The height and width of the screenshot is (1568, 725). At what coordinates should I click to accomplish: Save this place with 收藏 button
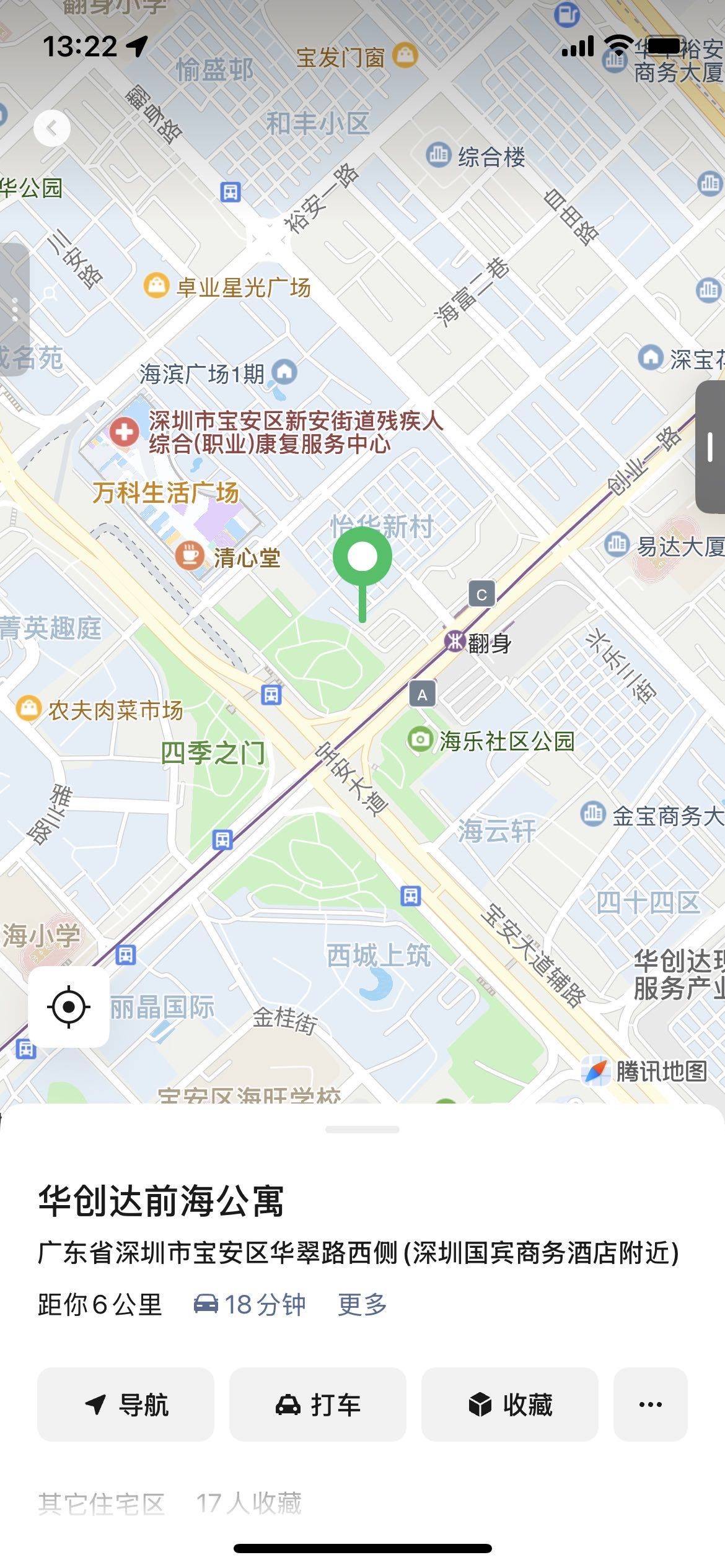510,1405
